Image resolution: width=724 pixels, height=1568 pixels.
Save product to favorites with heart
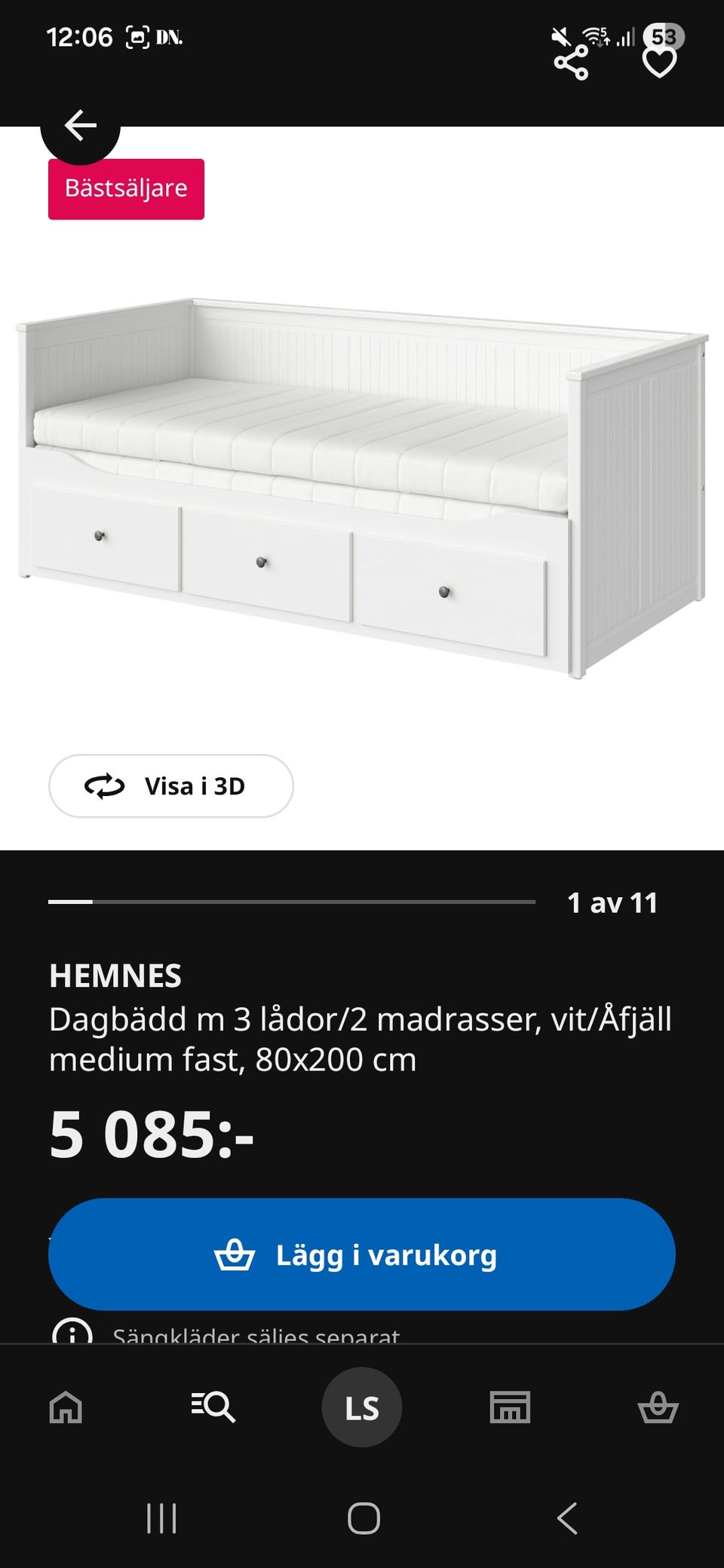tap(659, 63)
